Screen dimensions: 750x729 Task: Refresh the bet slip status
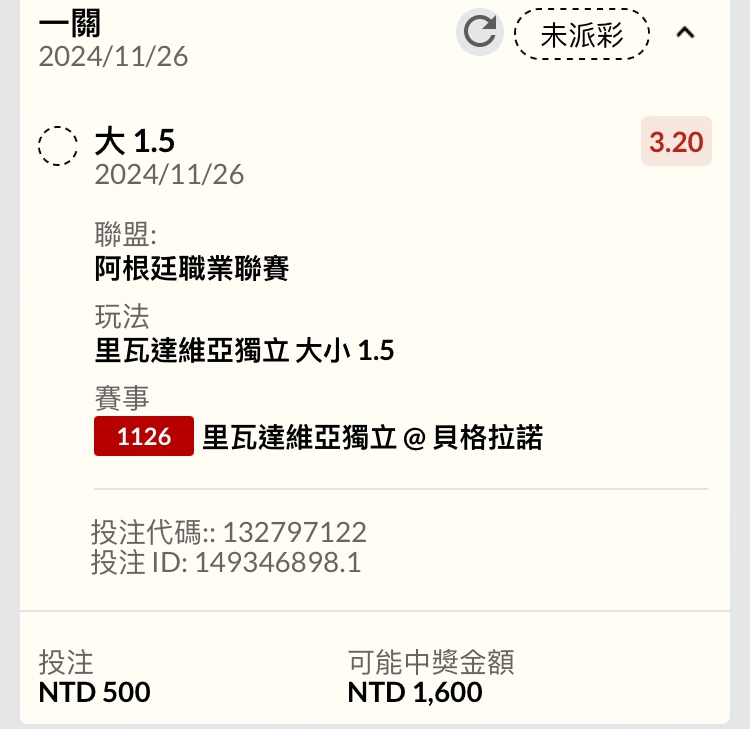480,33
